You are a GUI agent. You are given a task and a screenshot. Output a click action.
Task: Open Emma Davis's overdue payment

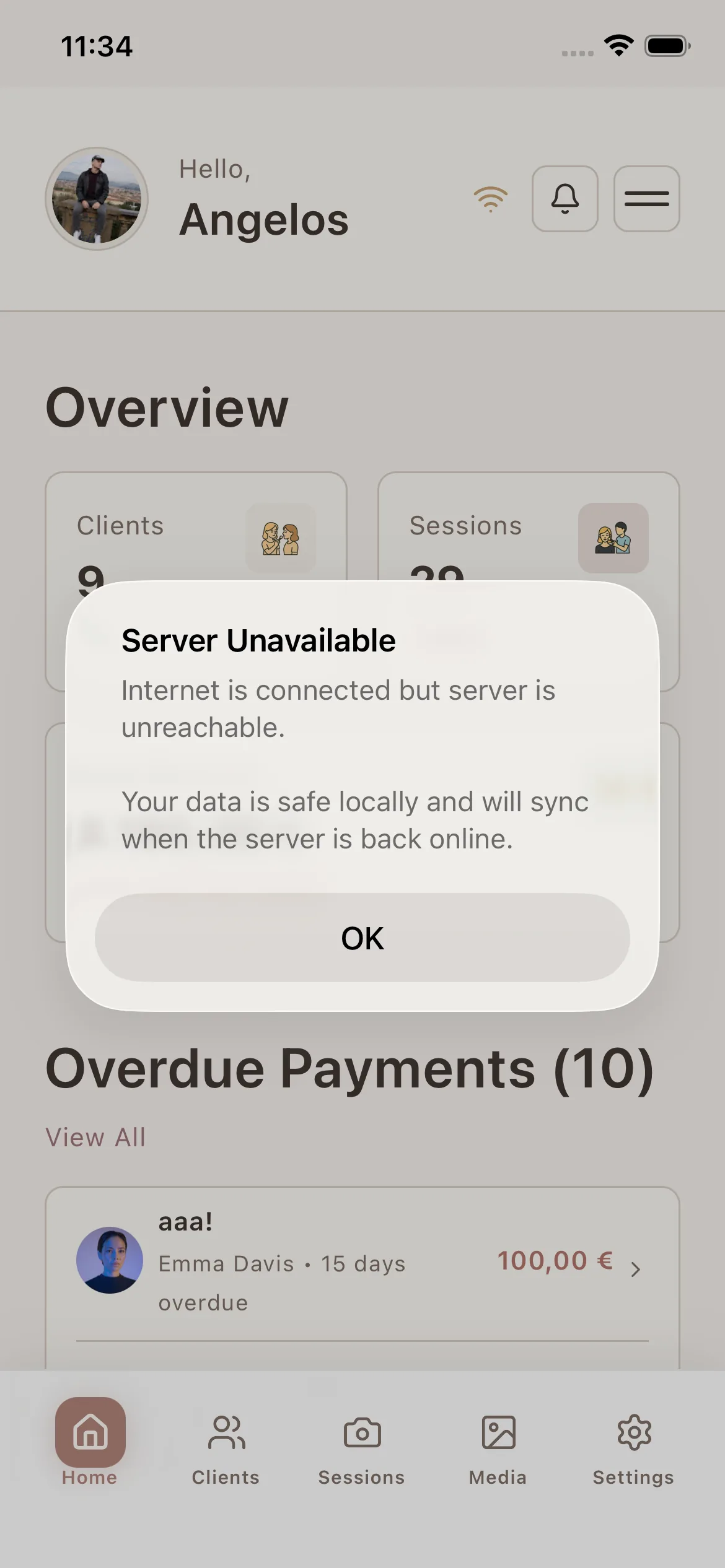click(x=362, y=1263)
